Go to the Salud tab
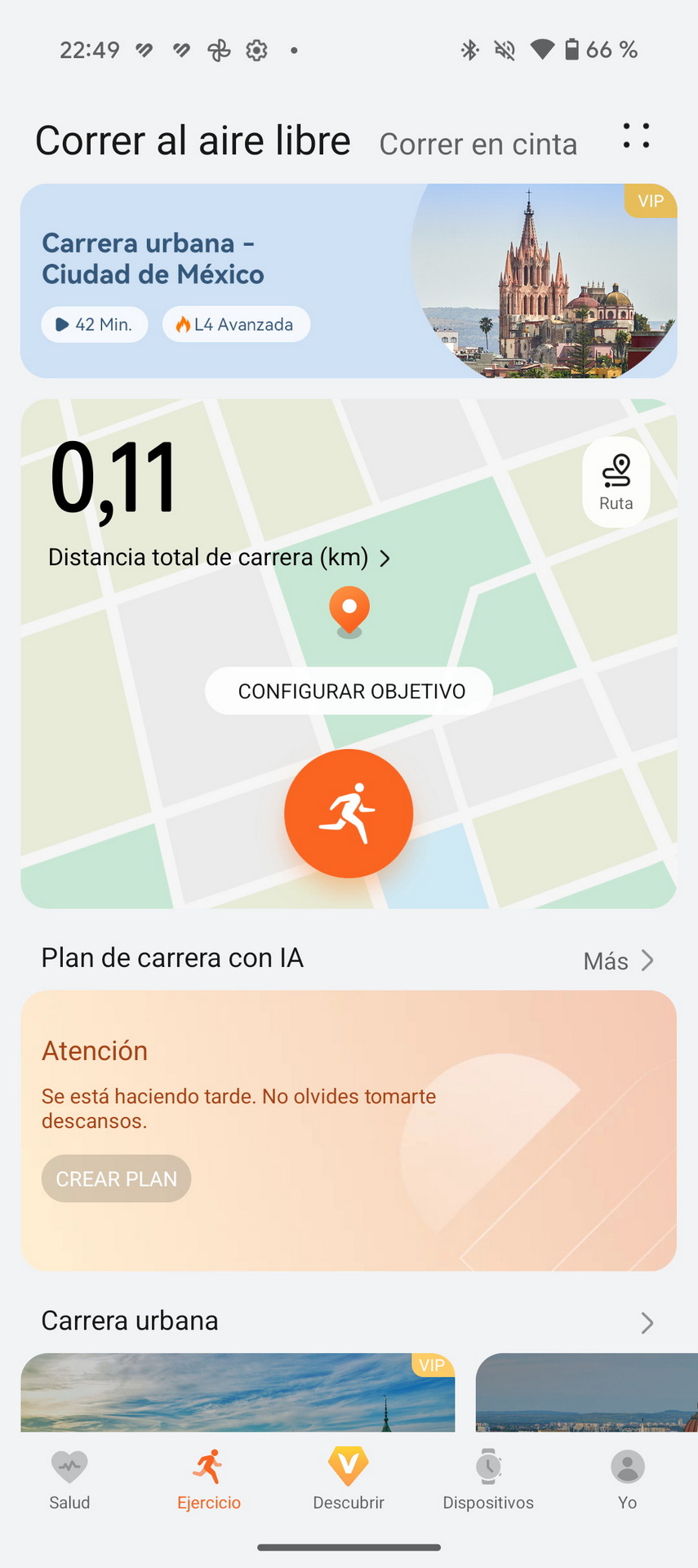 pos(69,1480)
